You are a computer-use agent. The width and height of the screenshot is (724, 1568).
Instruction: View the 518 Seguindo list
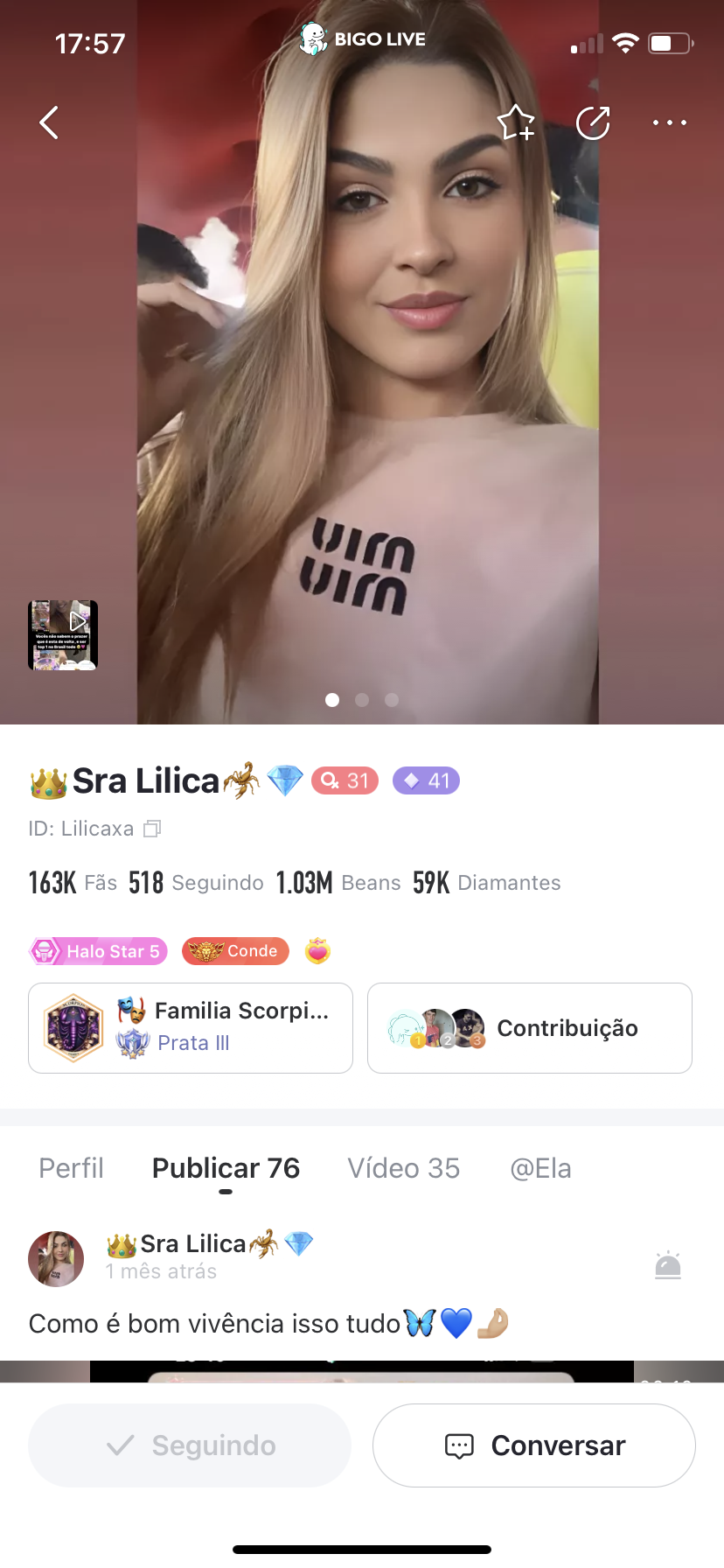[x=196, y=883]
